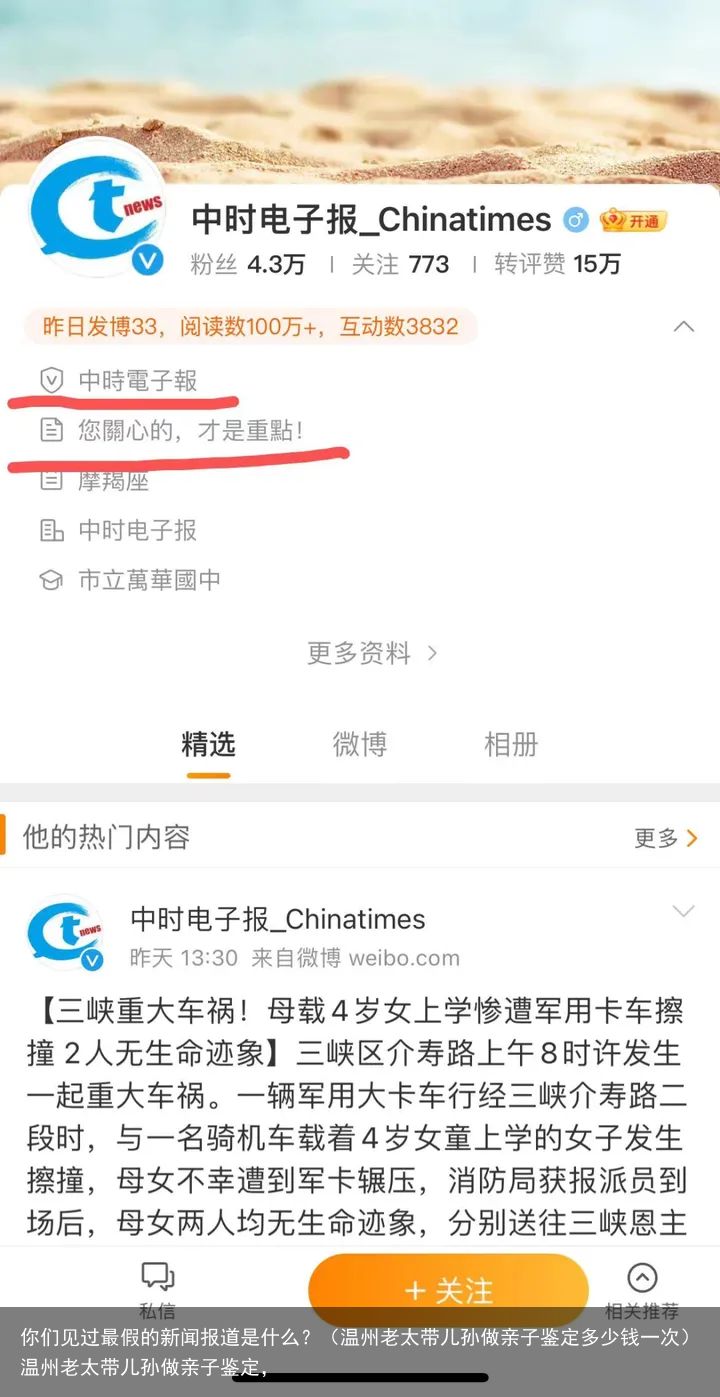View the 关注 773 following list
The height and width of the screenshot is (1397, 720).
pyautogui.click(x=400, y=264)
